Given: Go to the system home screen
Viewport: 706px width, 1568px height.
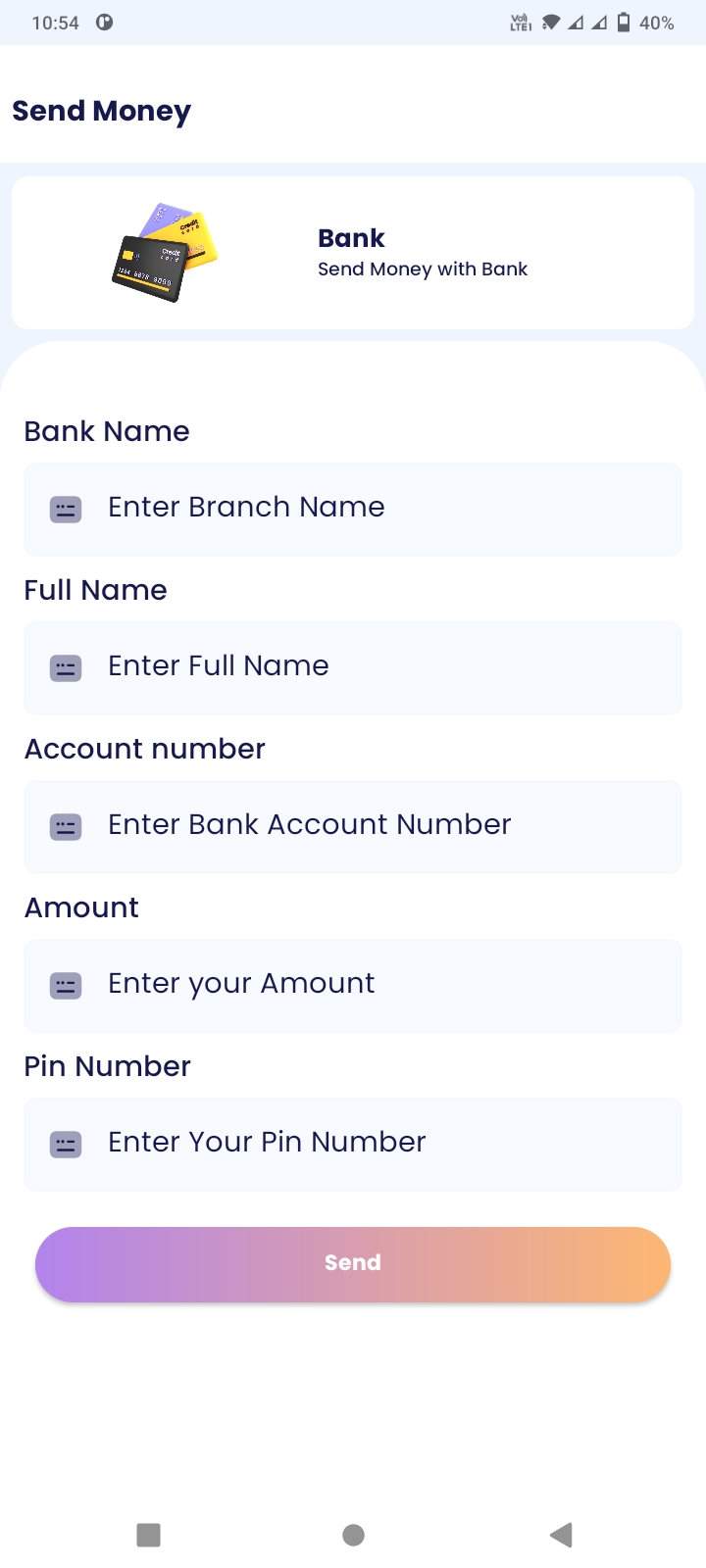Looking at the screenshot, I should click(353, 1535).
